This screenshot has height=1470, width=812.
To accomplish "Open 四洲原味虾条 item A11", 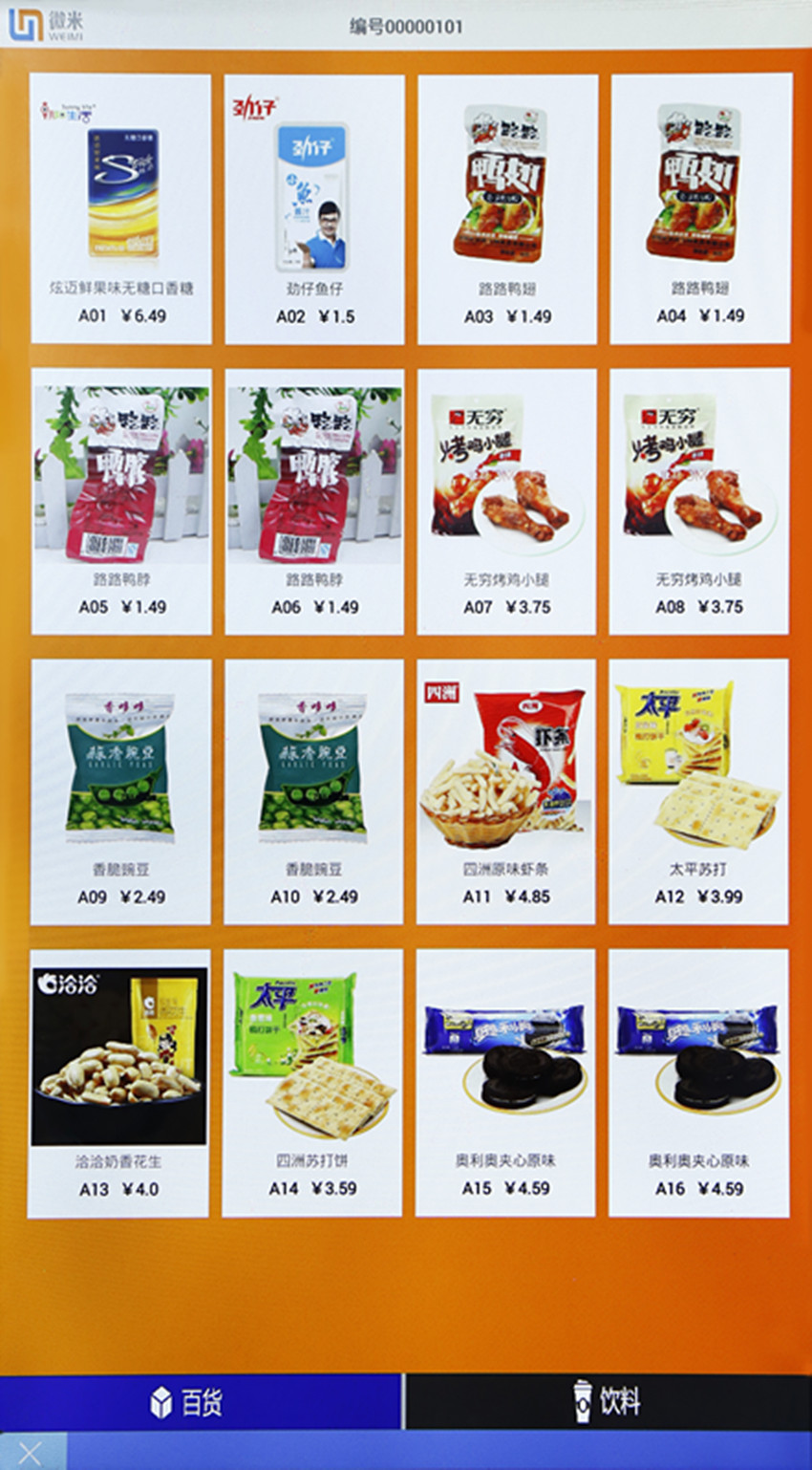I will [x=505, y=791].
